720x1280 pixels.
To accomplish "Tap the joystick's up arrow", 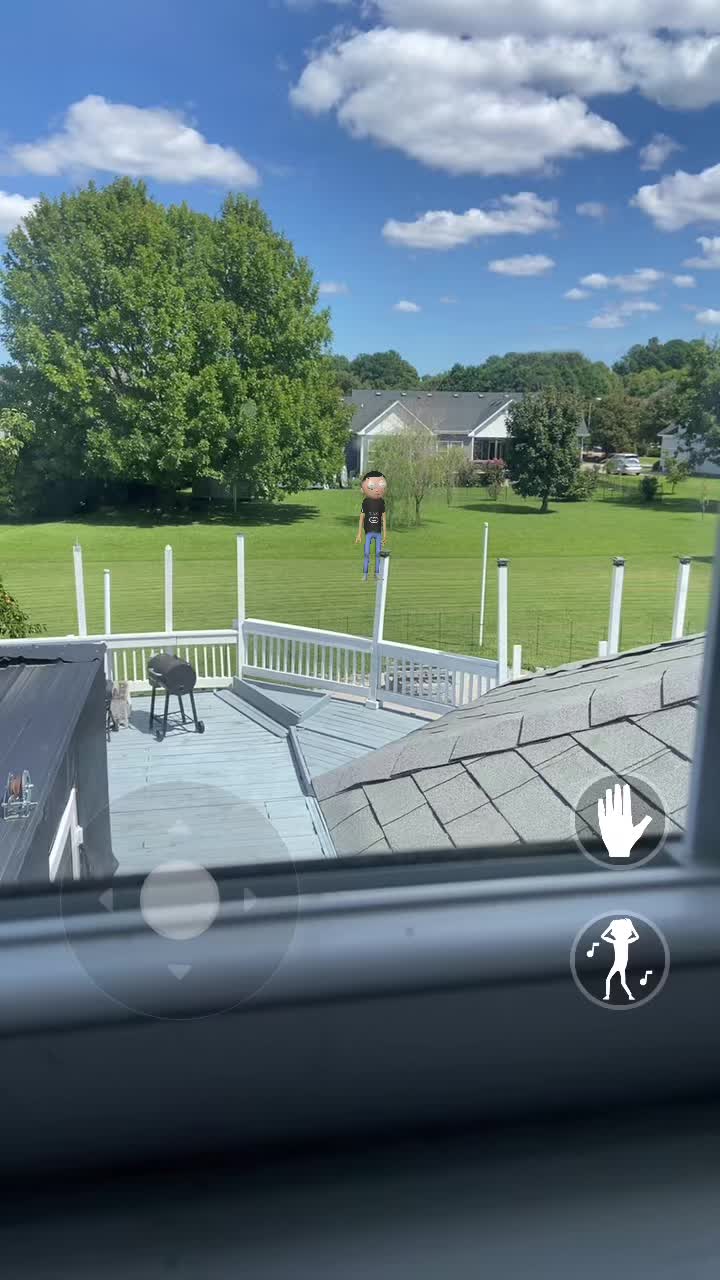I will (179, 828).
